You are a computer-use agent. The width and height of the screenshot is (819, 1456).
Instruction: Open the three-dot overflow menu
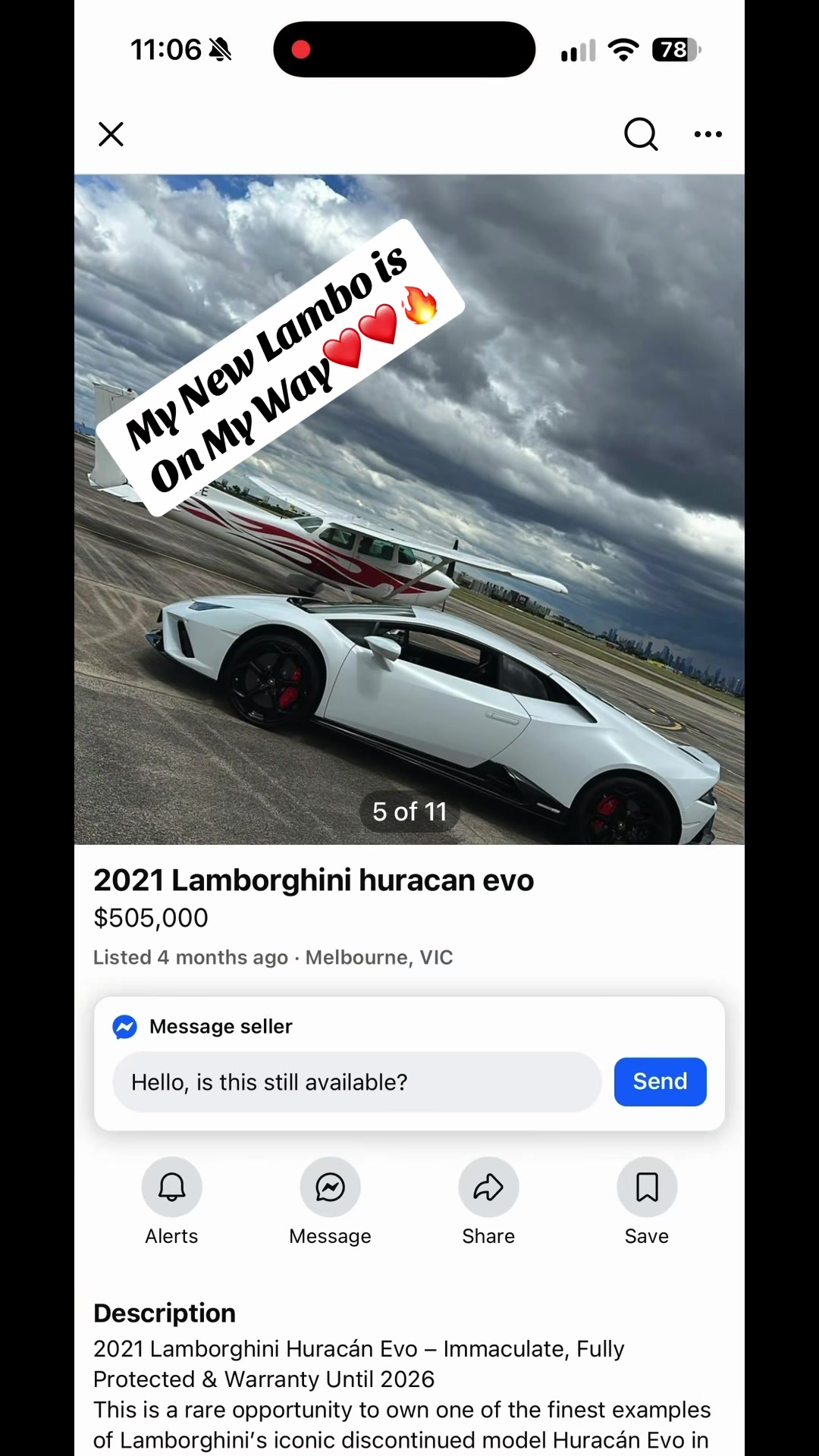tap(708, 134)
